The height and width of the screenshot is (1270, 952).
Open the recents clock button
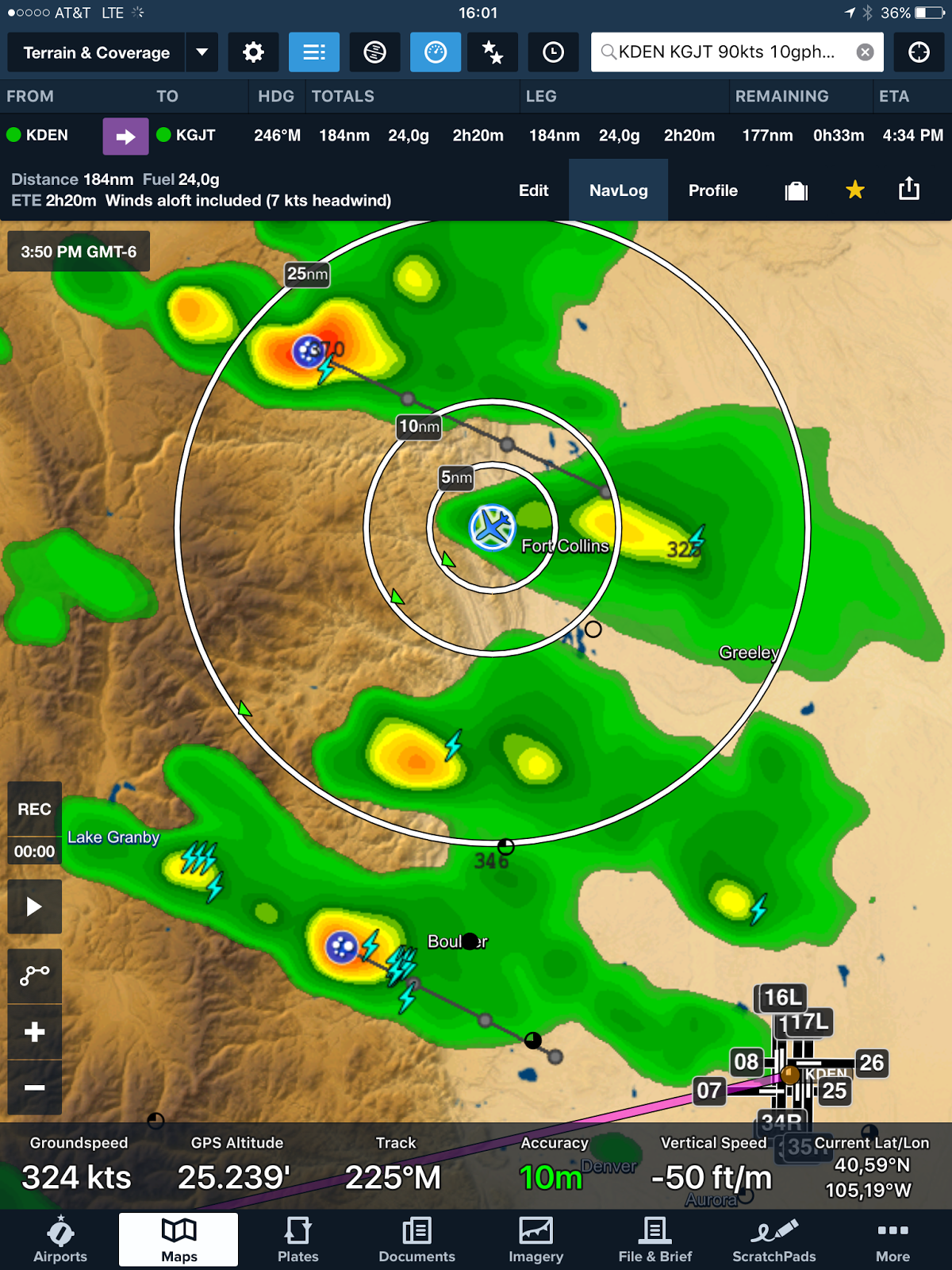(x=553, y=53)
